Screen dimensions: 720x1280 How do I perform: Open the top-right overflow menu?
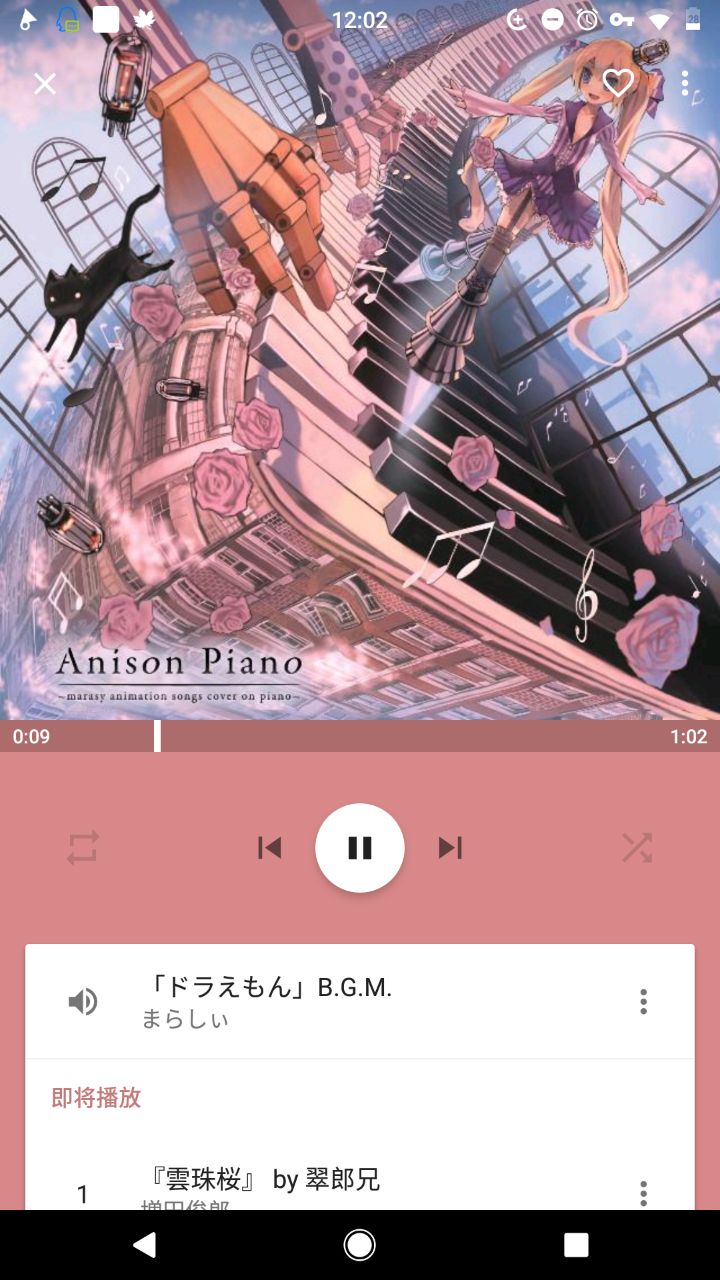point(685,83)
